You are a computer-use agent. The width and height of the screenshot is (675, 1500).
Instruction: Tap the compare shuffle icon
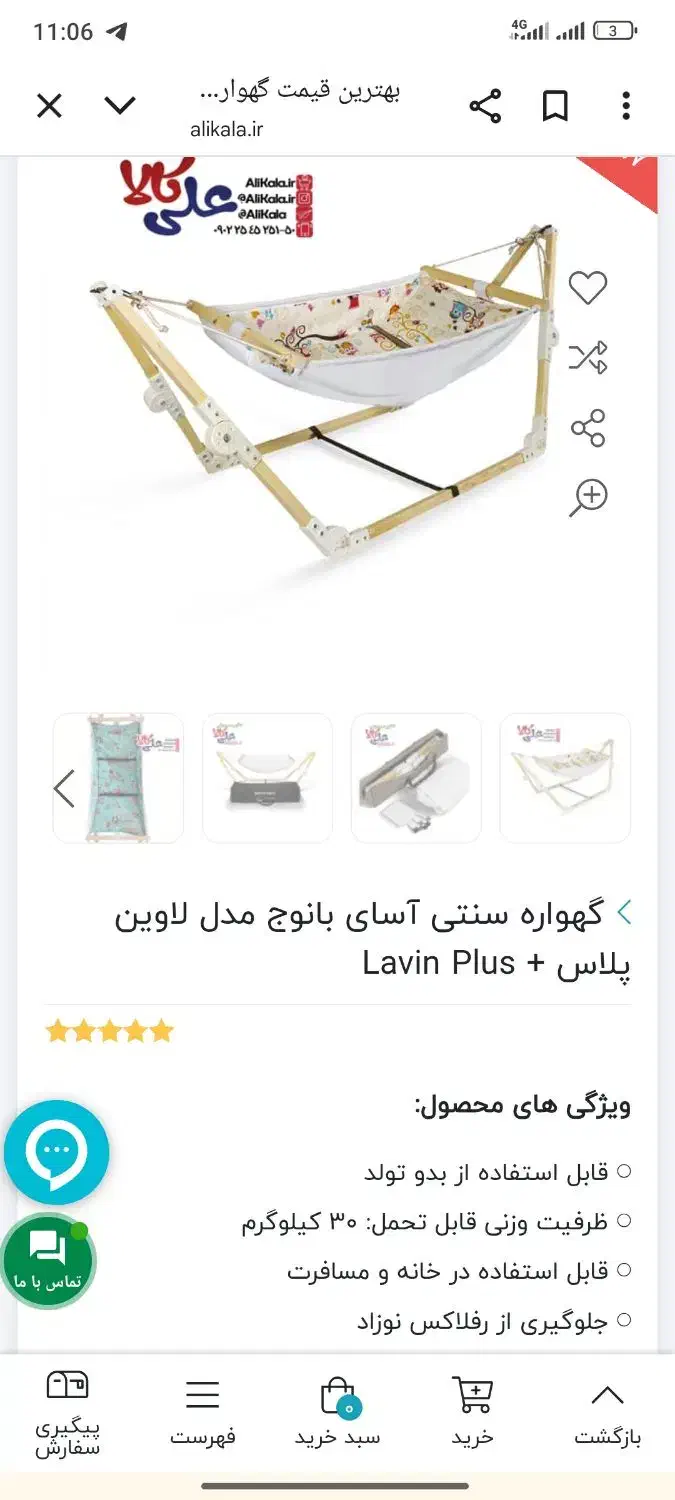[588, 357]
